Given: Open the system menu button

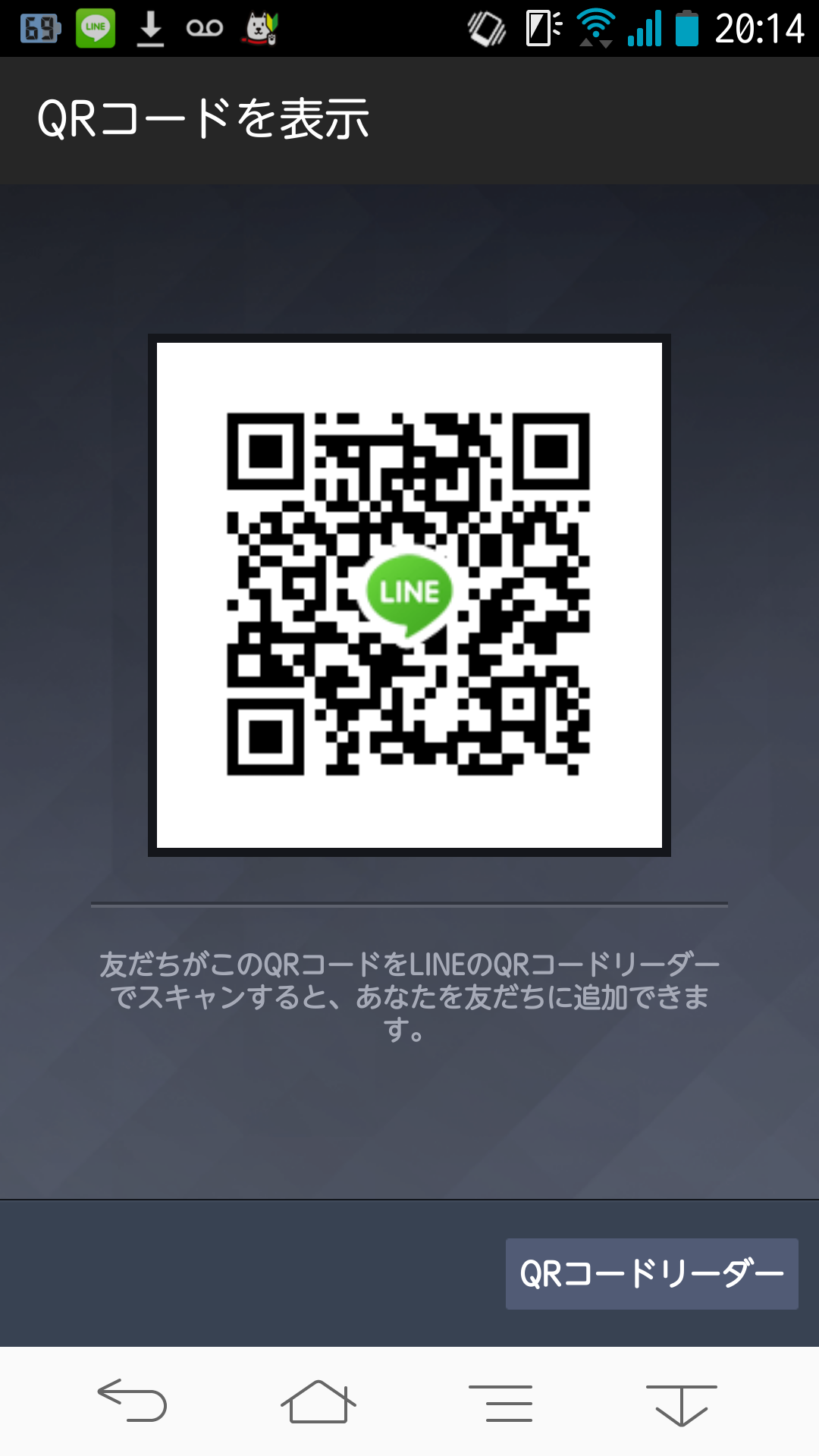Looking at the screenshot, I should [500, 1403].
